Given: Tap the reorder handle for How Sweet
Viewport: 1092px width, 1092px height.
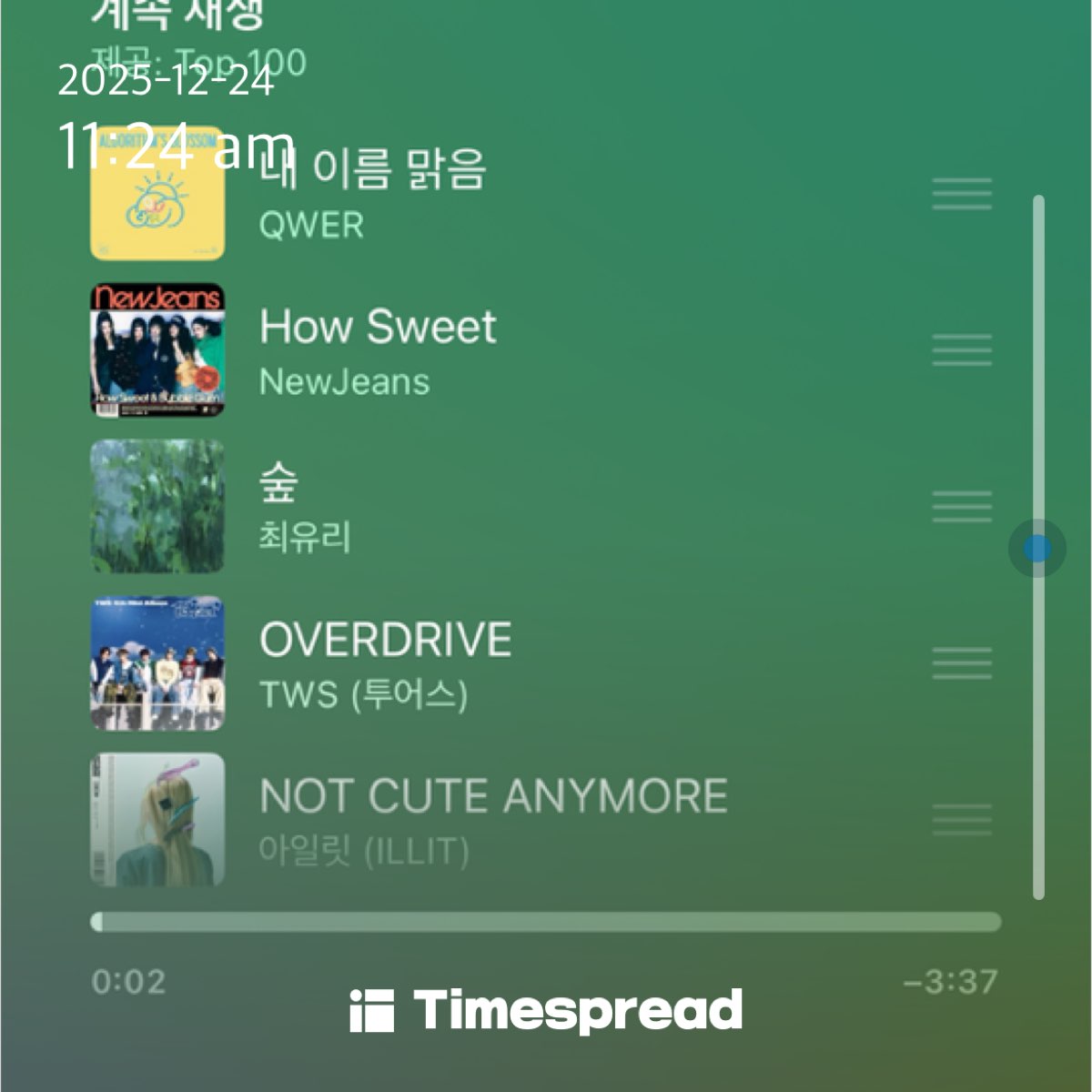Looking at the screenshot, I should [x=962, y=350].
